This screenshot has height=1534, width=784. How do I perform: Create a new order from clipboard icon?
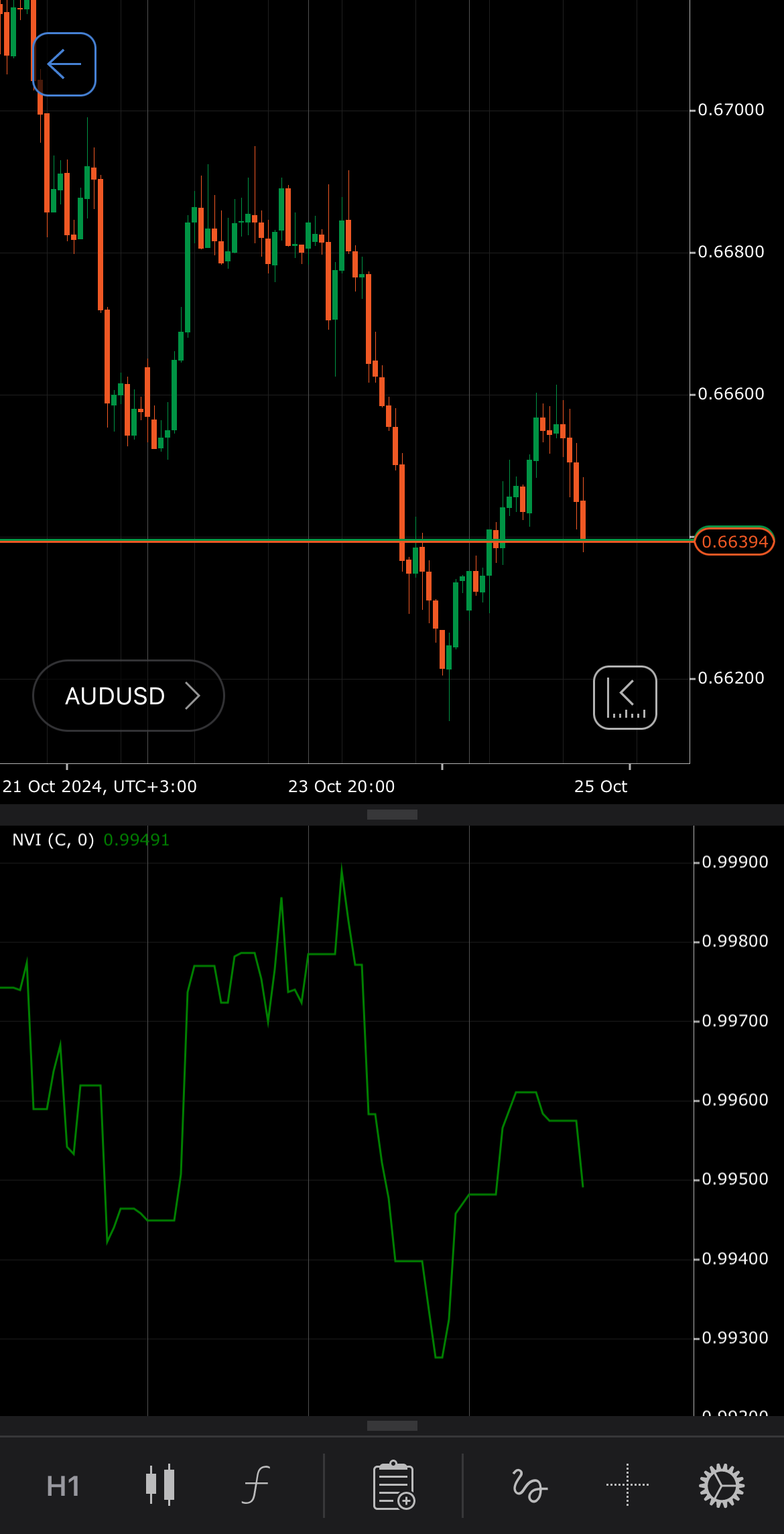coord(393,1485)
